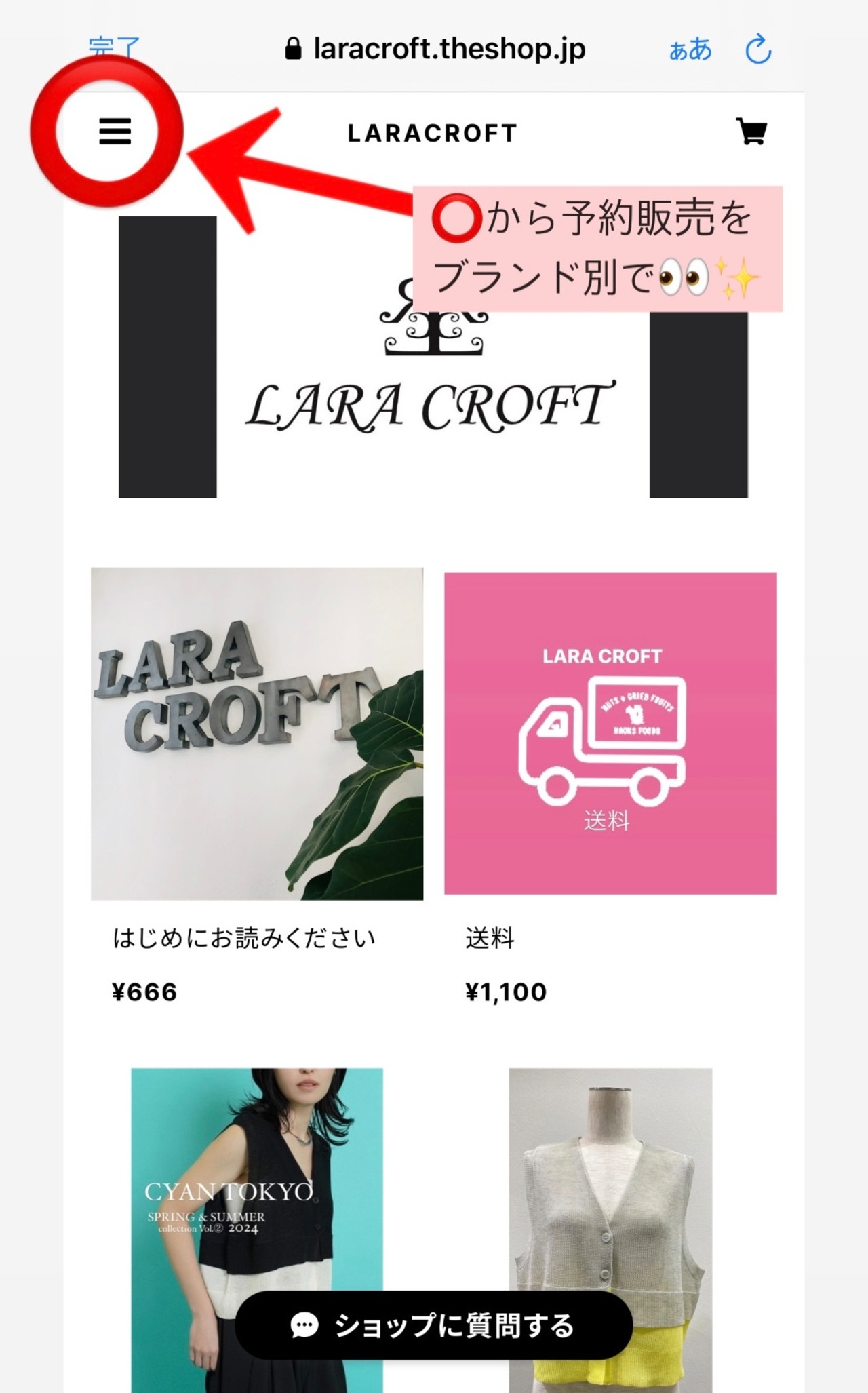This screenshot has width=868, height=1393.
Task: Reload the page
Action: click(758, 49)
